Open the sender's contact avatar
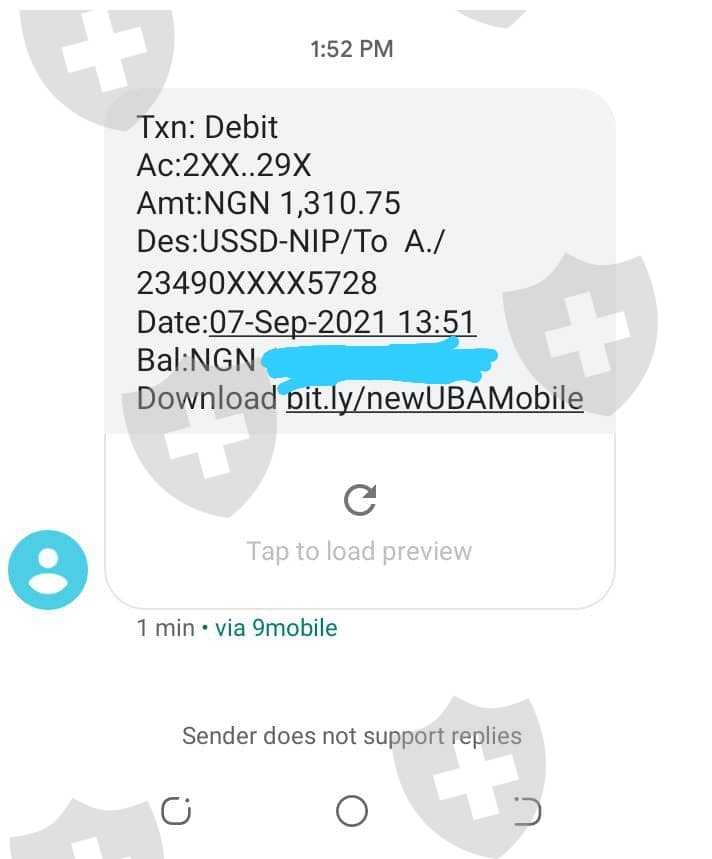Viewport: 712px width, 859px height. (x=48, y=570)
